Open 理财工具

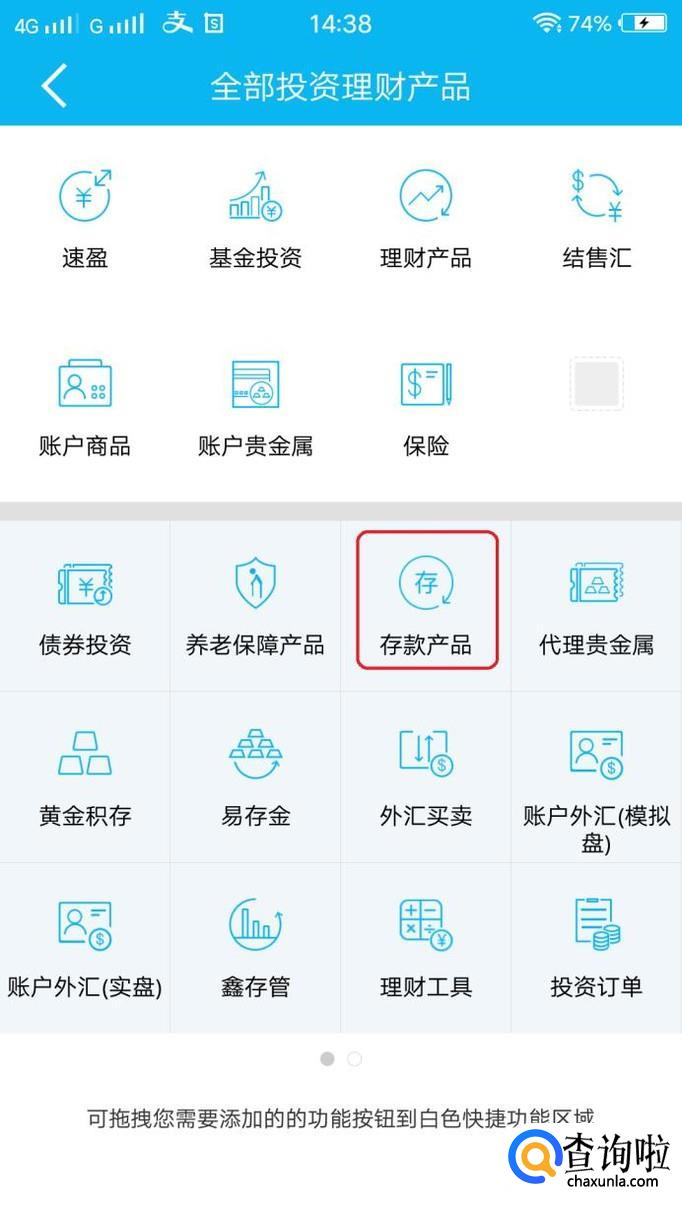426,948
